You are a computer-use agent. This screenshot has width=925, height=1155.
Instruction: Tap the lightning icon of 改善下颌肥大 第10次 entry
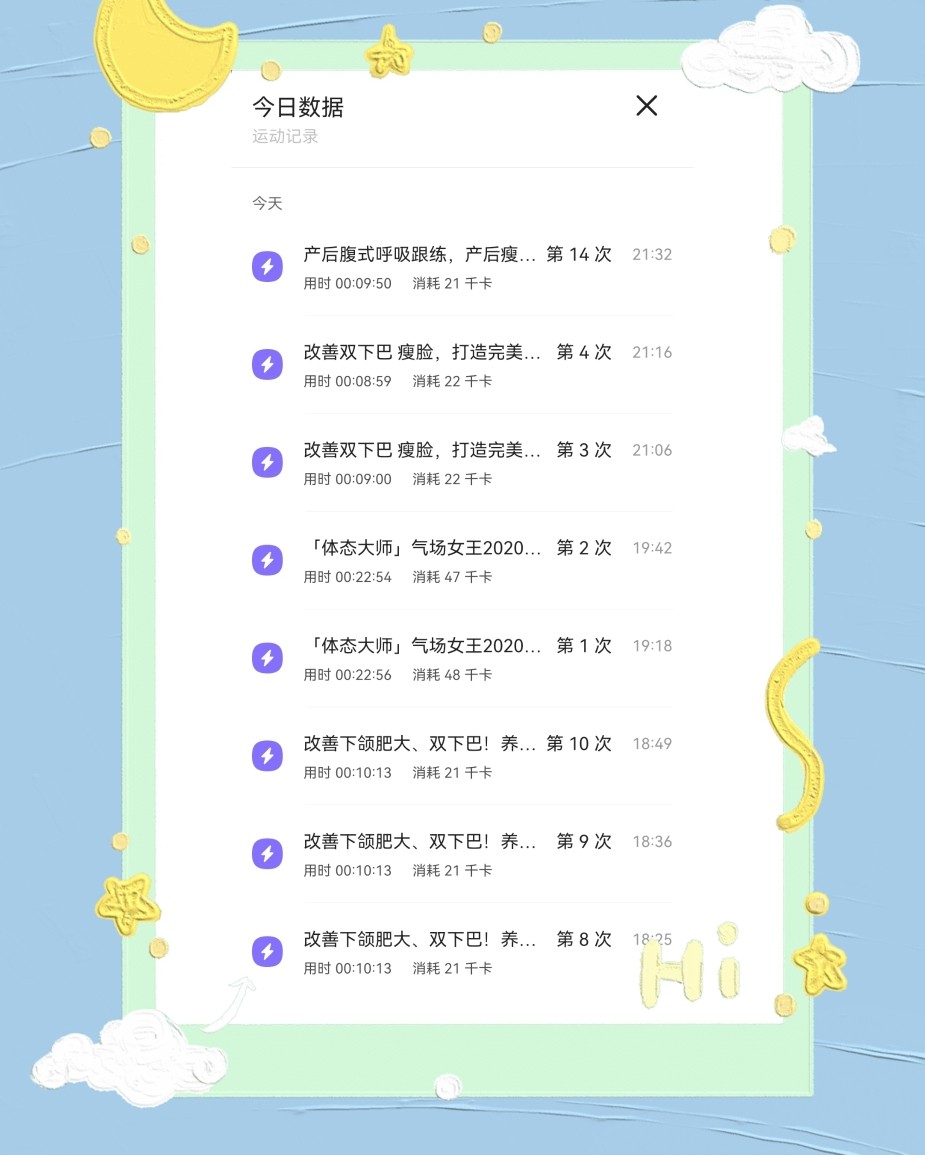[x=267, y=756]
